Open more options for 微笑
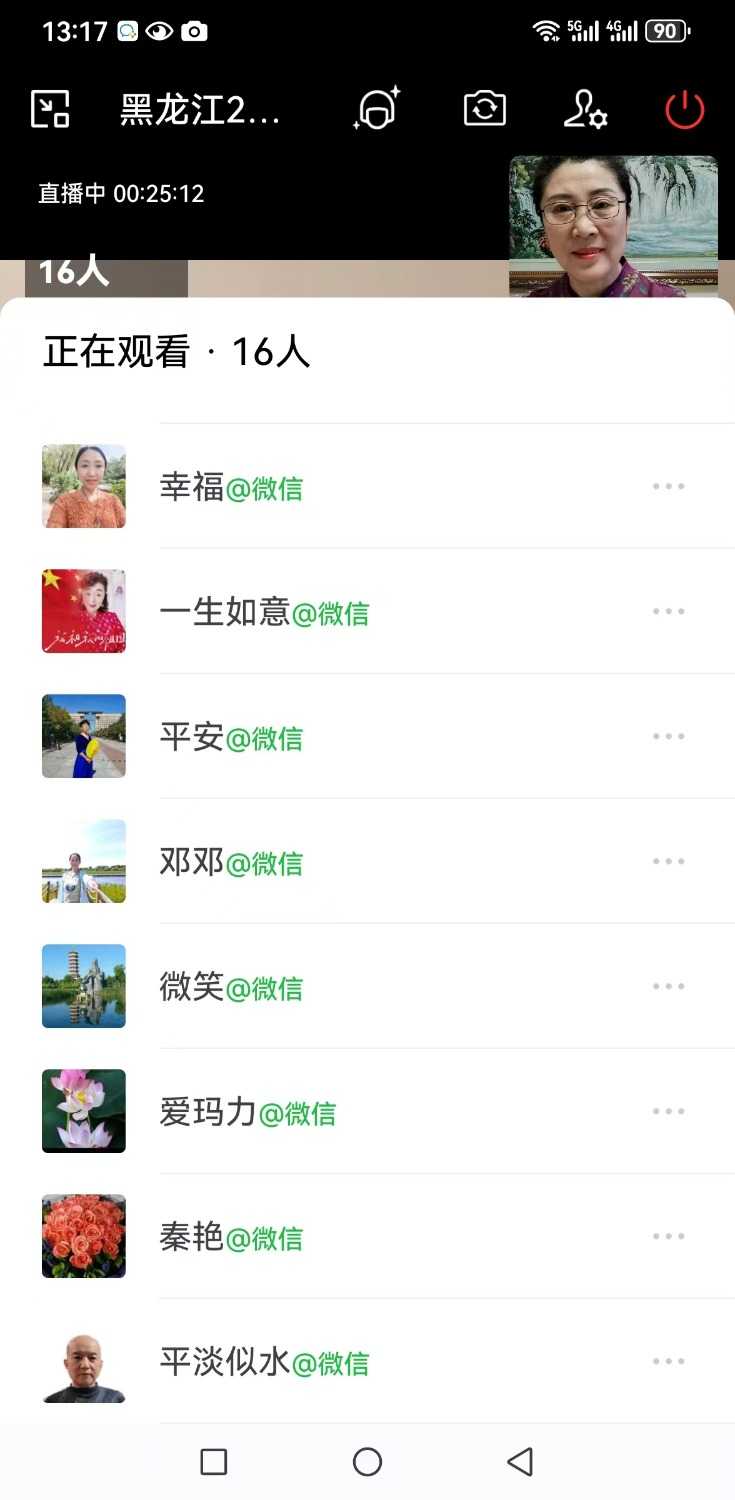The image size is (735, 1500). click(668, 987)
